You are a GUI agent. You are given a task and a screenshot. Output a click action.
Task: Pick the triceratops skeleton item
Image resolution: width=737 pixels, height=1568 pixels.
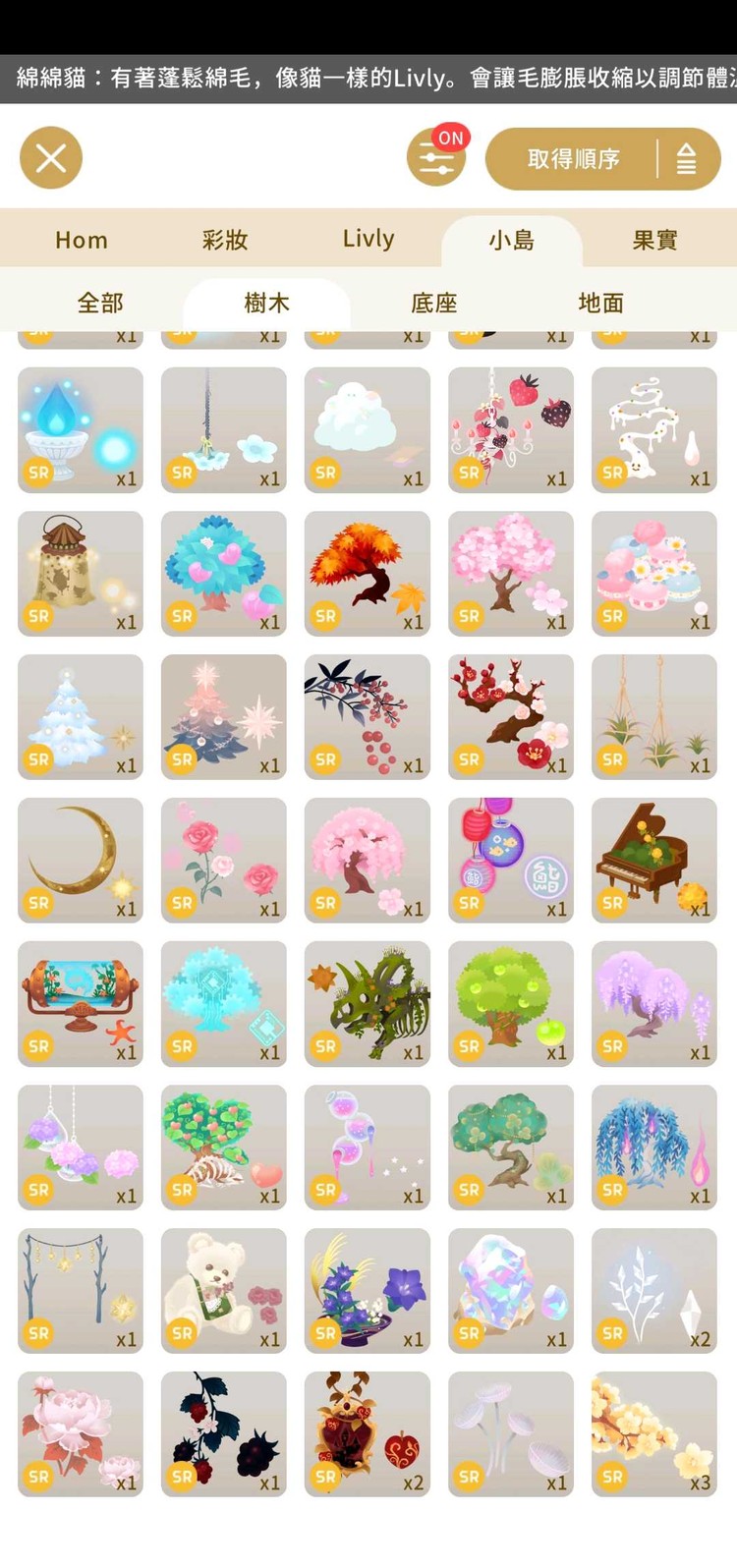368,1004
